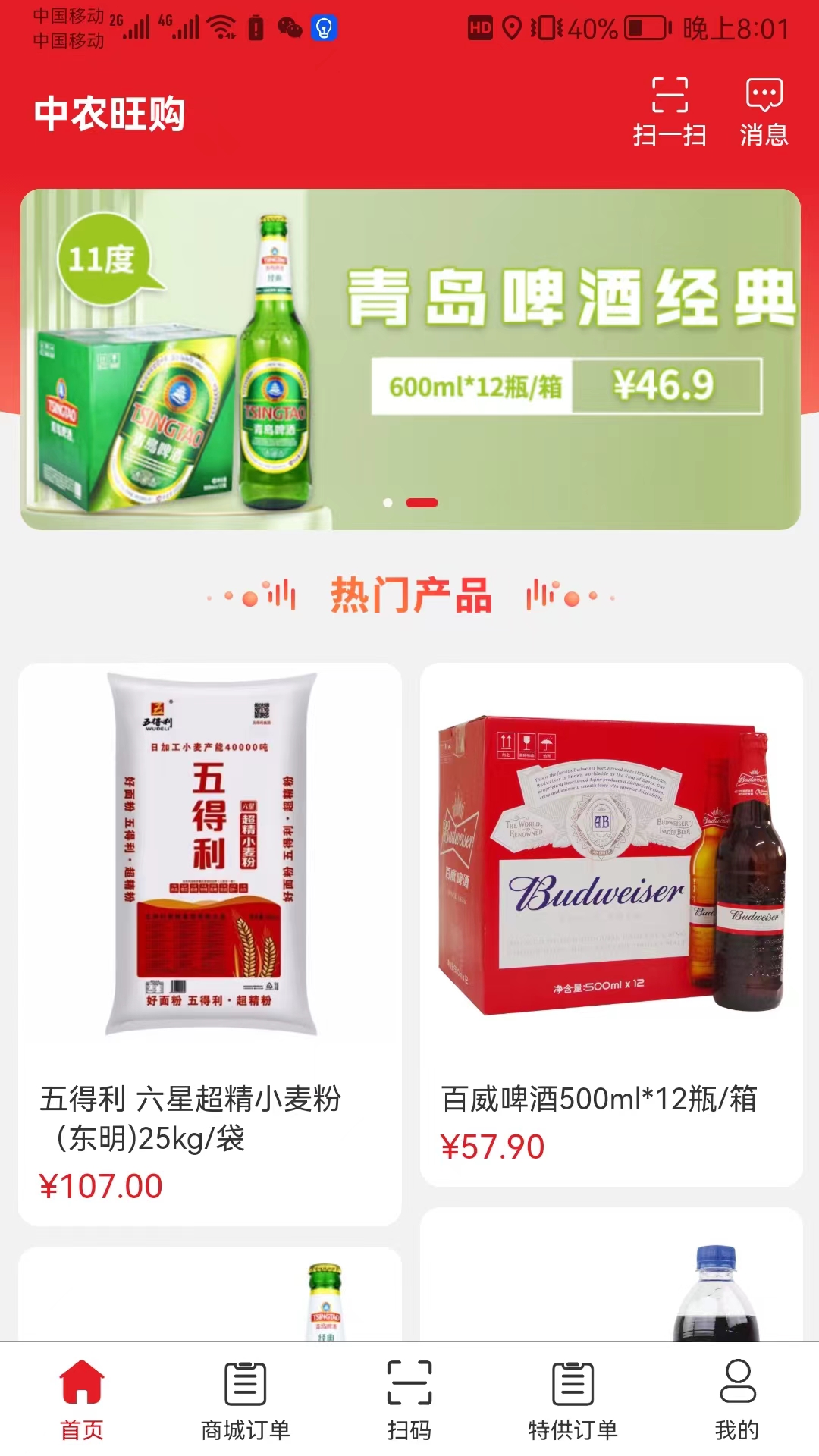Open the 青岛啤酒经典 banner
Image resolution: width=819 pixels, height=1456 pixels.
click(410, 359)
